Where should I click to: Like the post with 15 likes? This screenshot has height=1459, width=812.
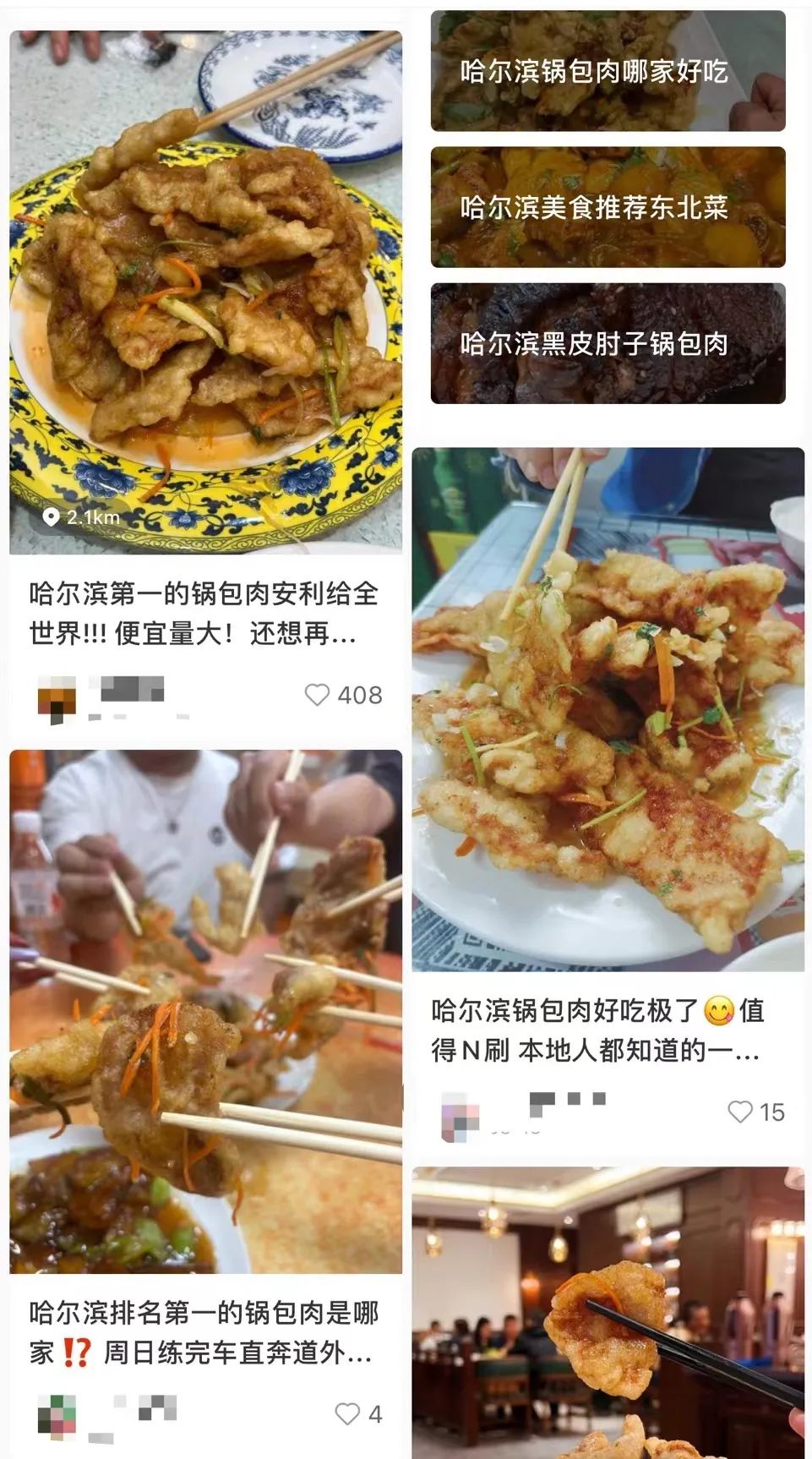740,1112
